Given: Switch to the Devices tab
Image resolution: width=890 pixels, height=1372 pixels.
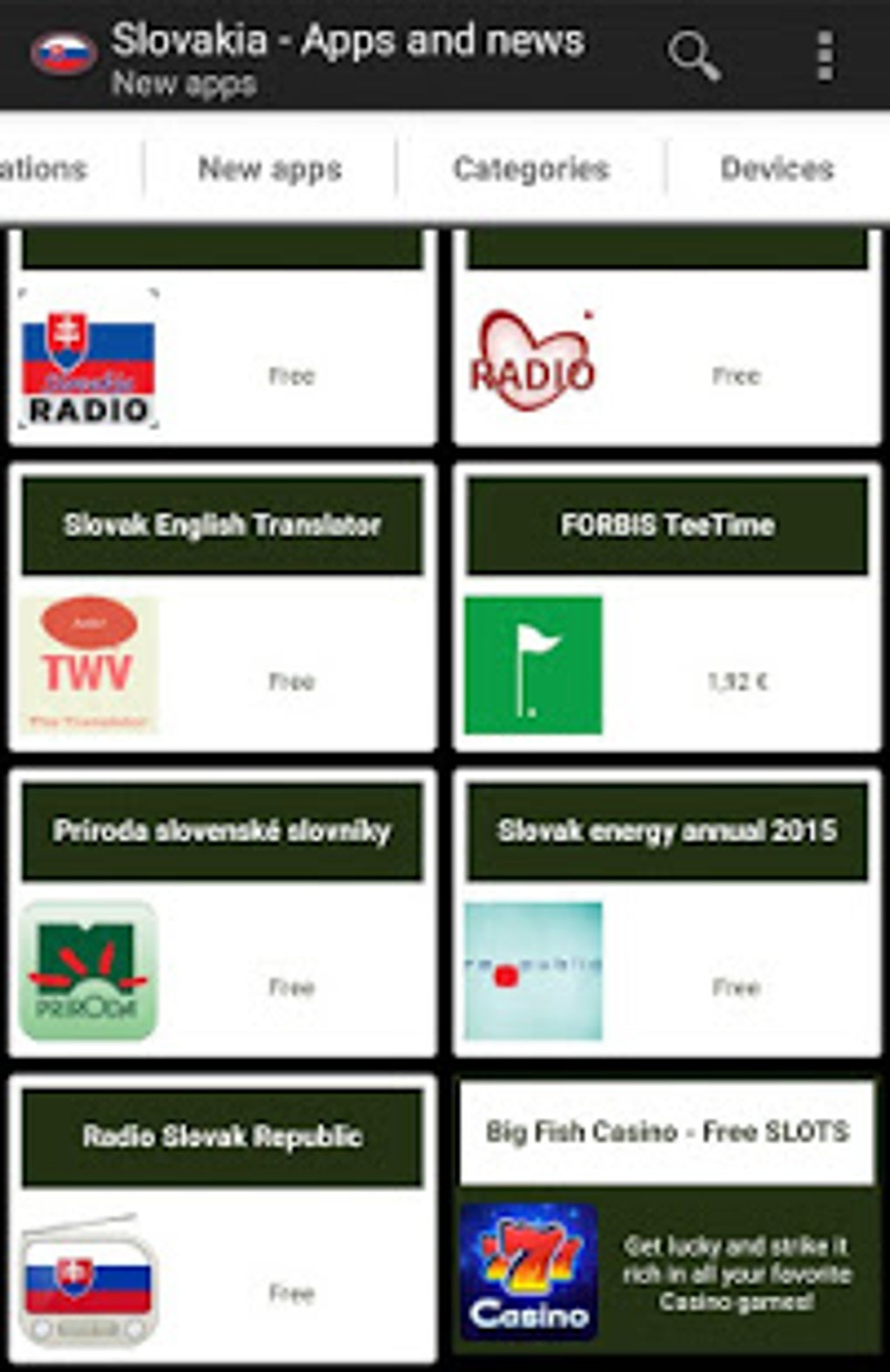Looking at the screenshot, I should click(777, 168).
